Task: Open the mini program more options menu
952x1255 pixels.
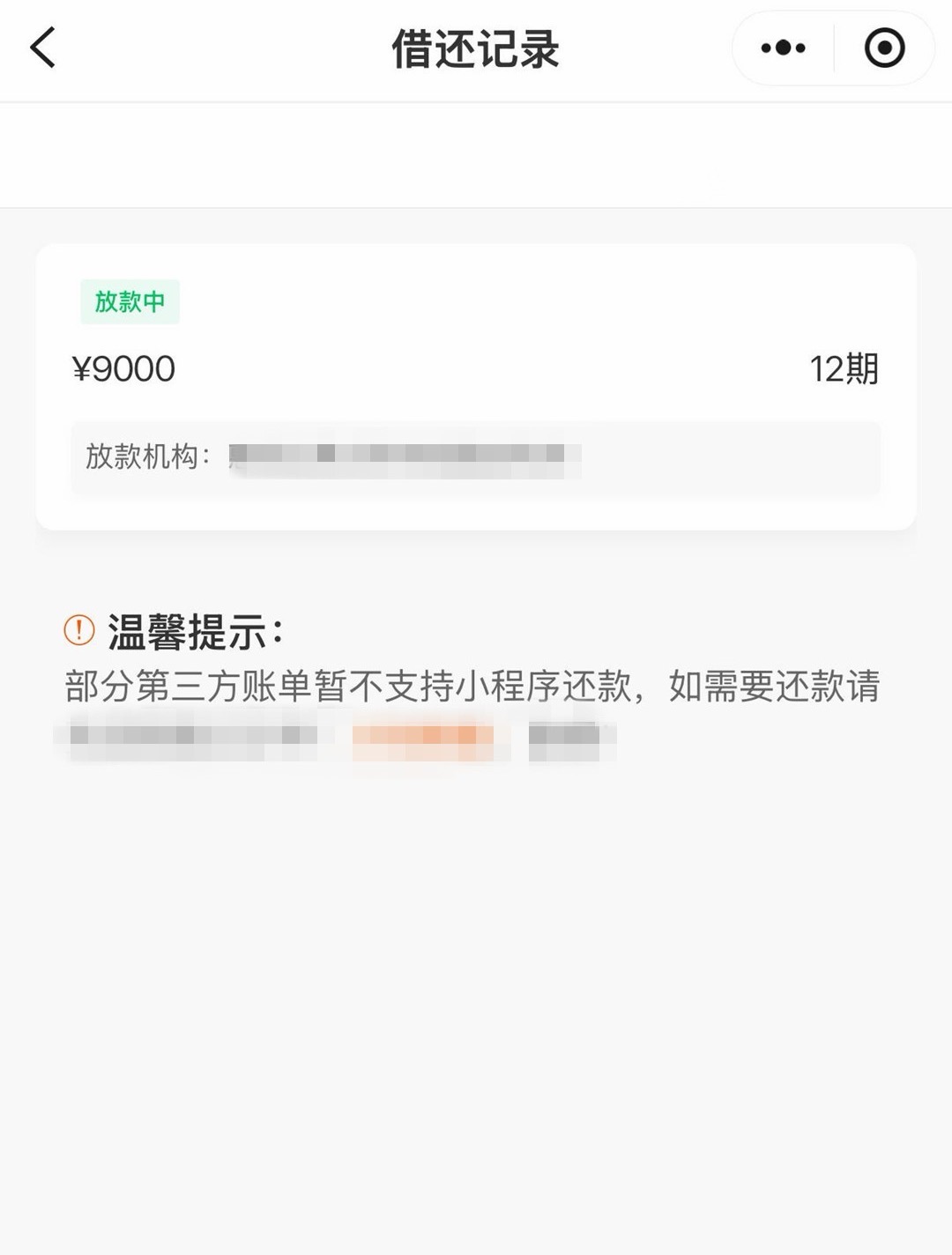Action: pos(783,48)
